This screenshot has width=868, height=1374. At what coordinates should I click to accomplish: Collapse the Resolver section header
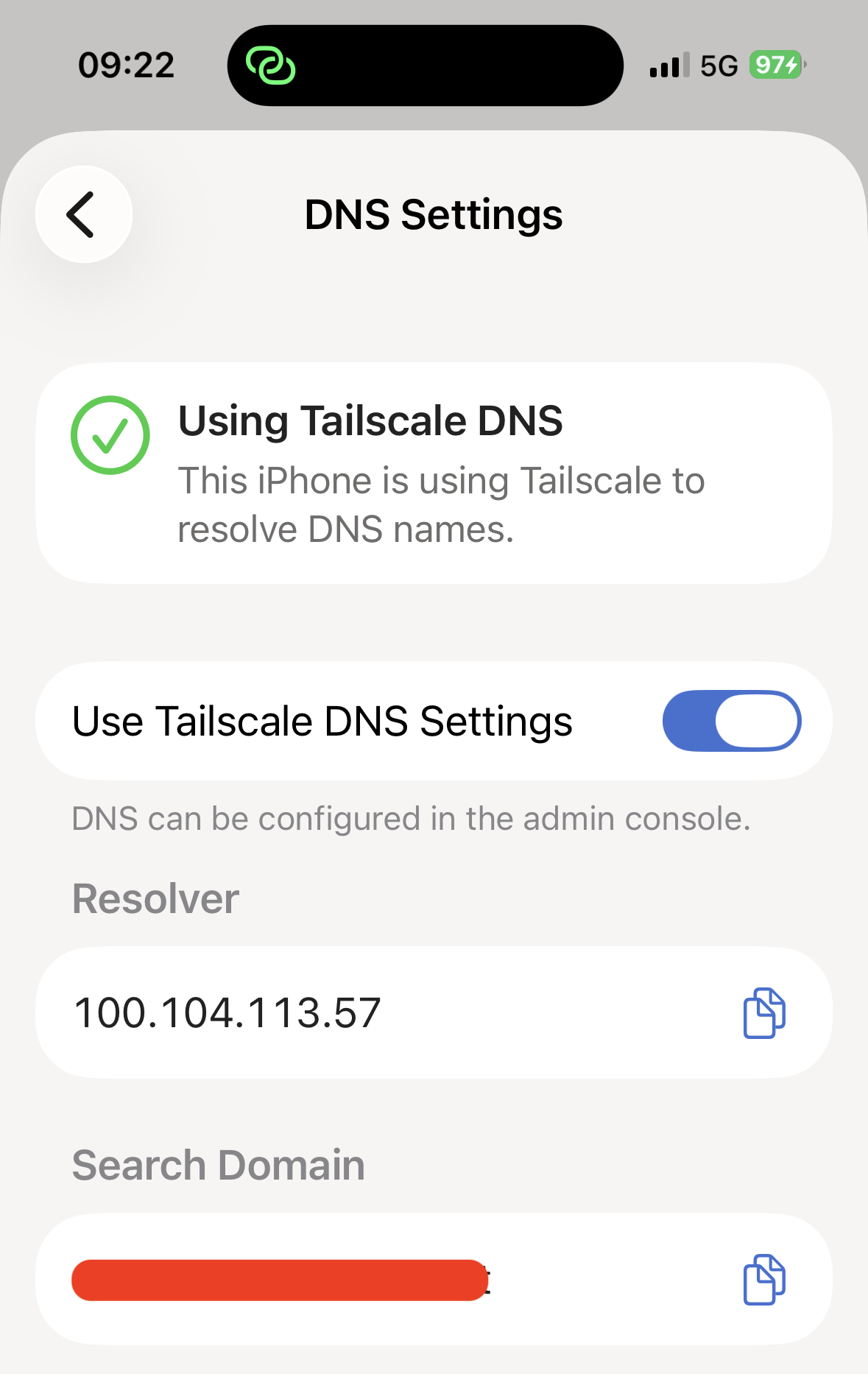click(154, 898)
